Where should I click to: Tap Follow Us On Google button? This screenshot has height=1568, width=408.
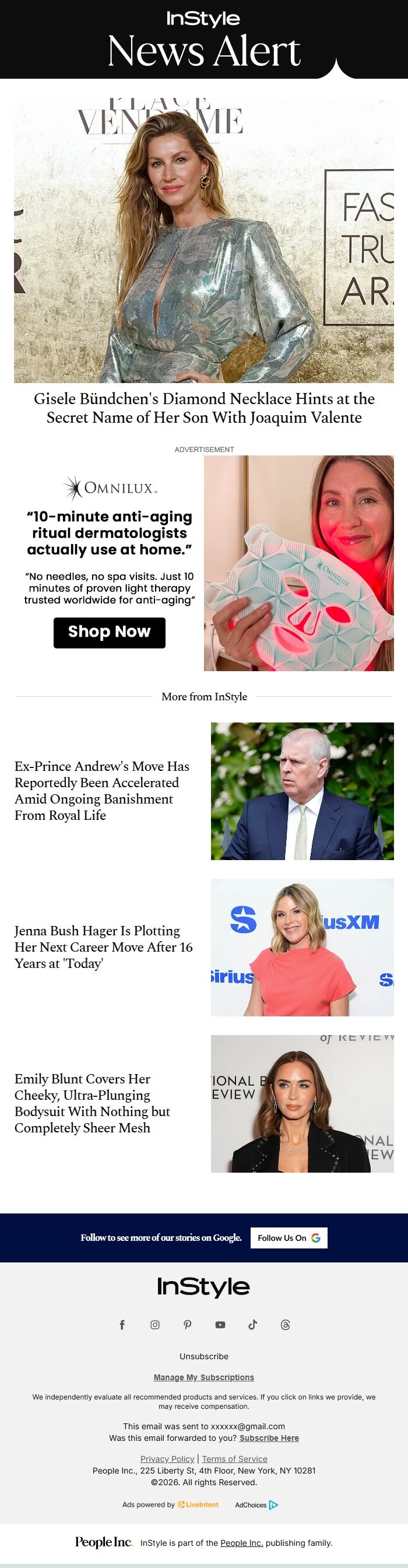click(289, 1237)
